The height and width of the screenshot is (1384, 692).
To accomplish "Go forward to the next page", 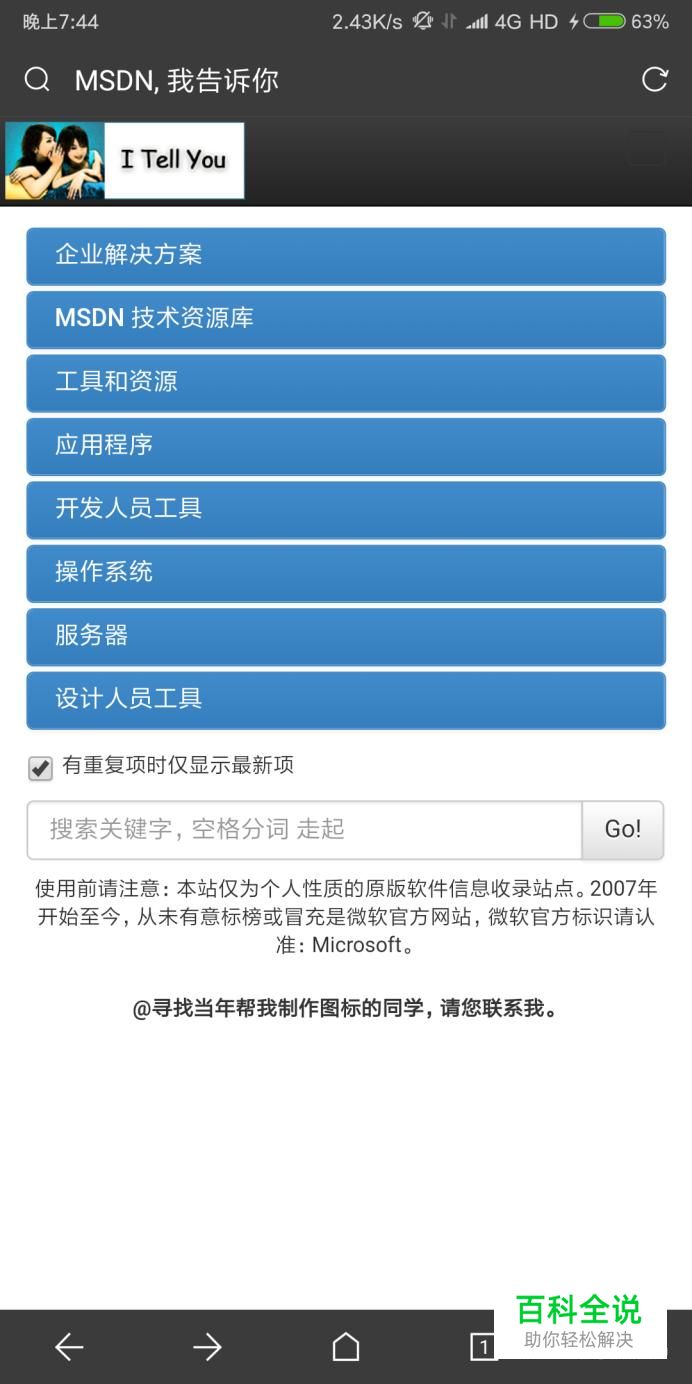I will pos(207,1347).
